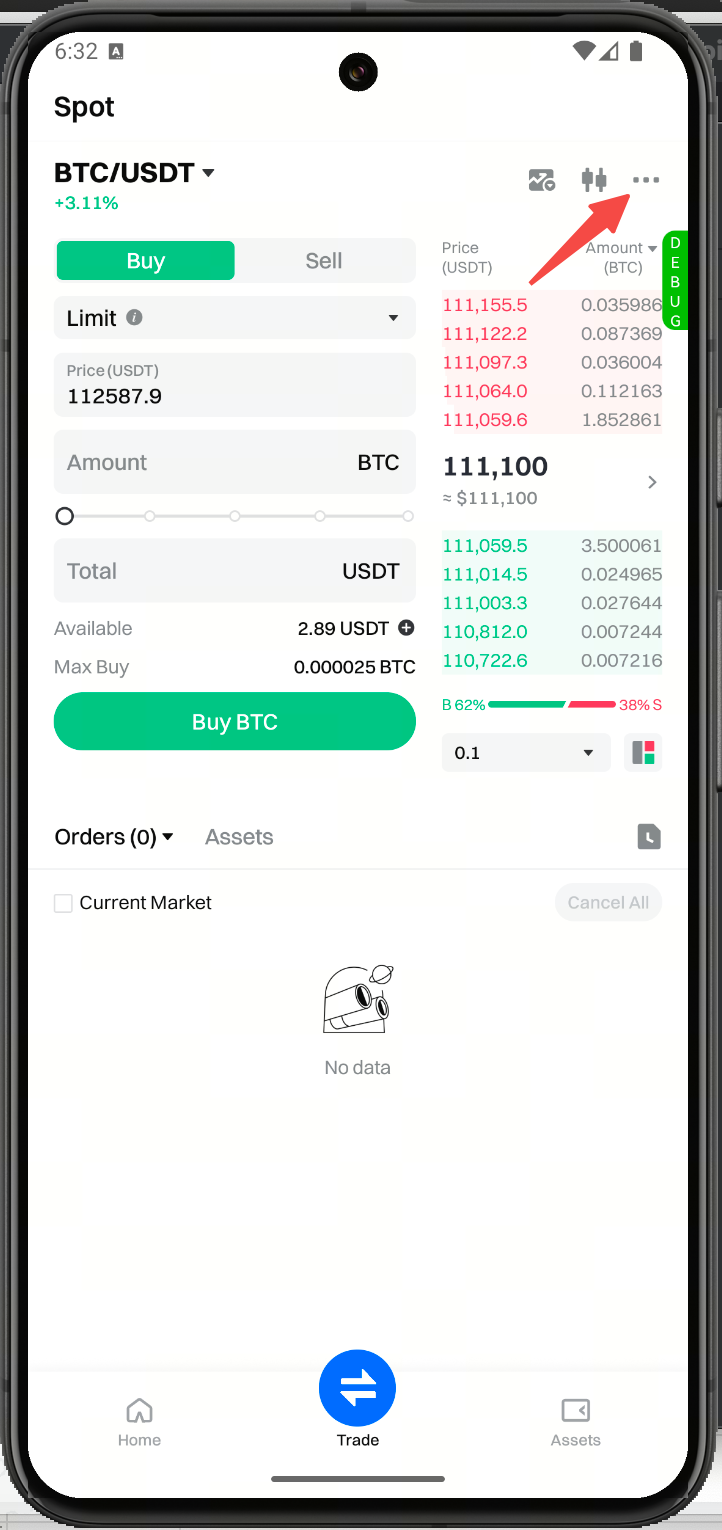Open Assets in the bottom navigation
Screen dimensions: 722x1530
575,1422
